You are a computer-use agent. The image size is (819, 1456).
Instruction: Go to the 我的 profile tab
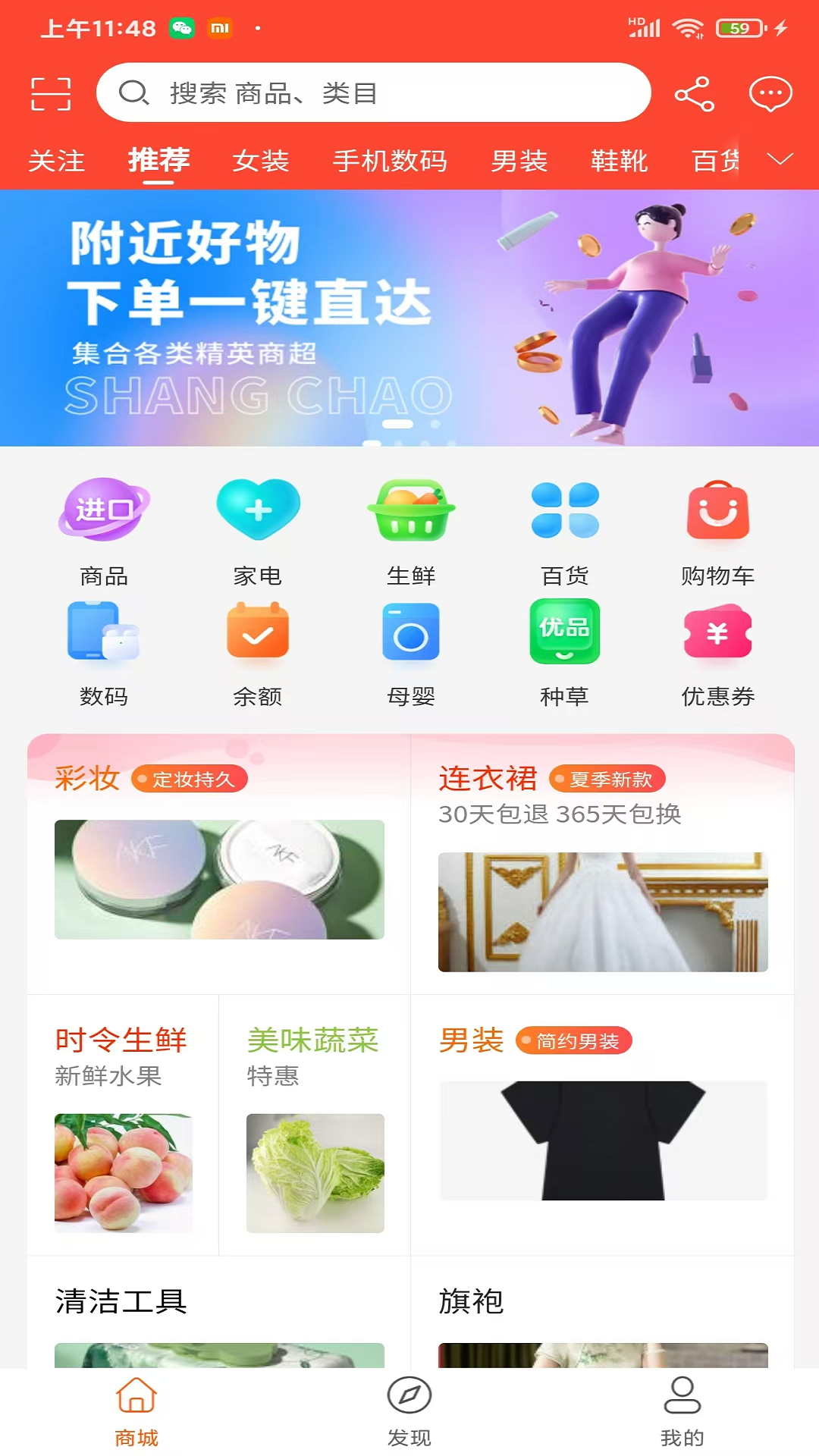pyautogui.click(x=682, y=1410)
